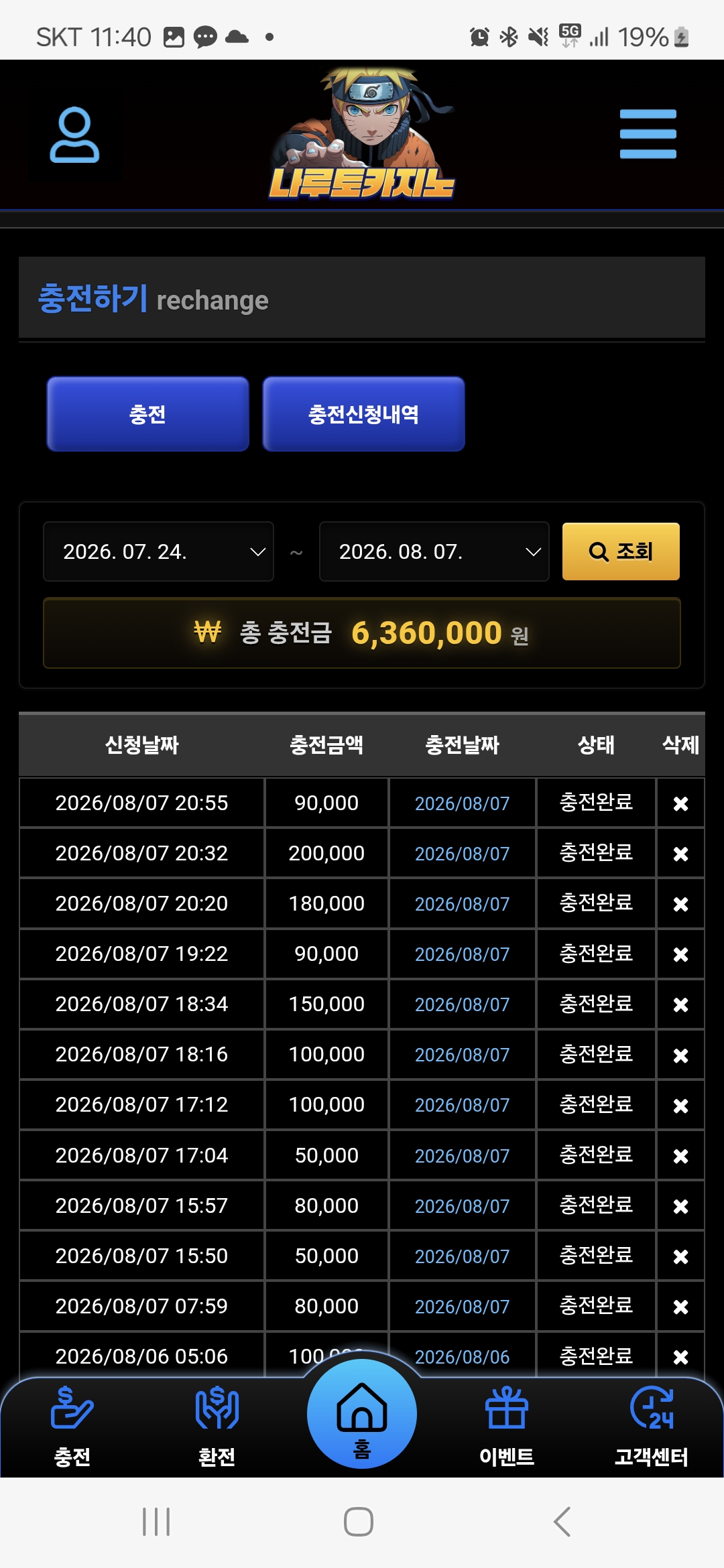
Task: Open the system recent apps view
Action: [x=156, y=1522]
